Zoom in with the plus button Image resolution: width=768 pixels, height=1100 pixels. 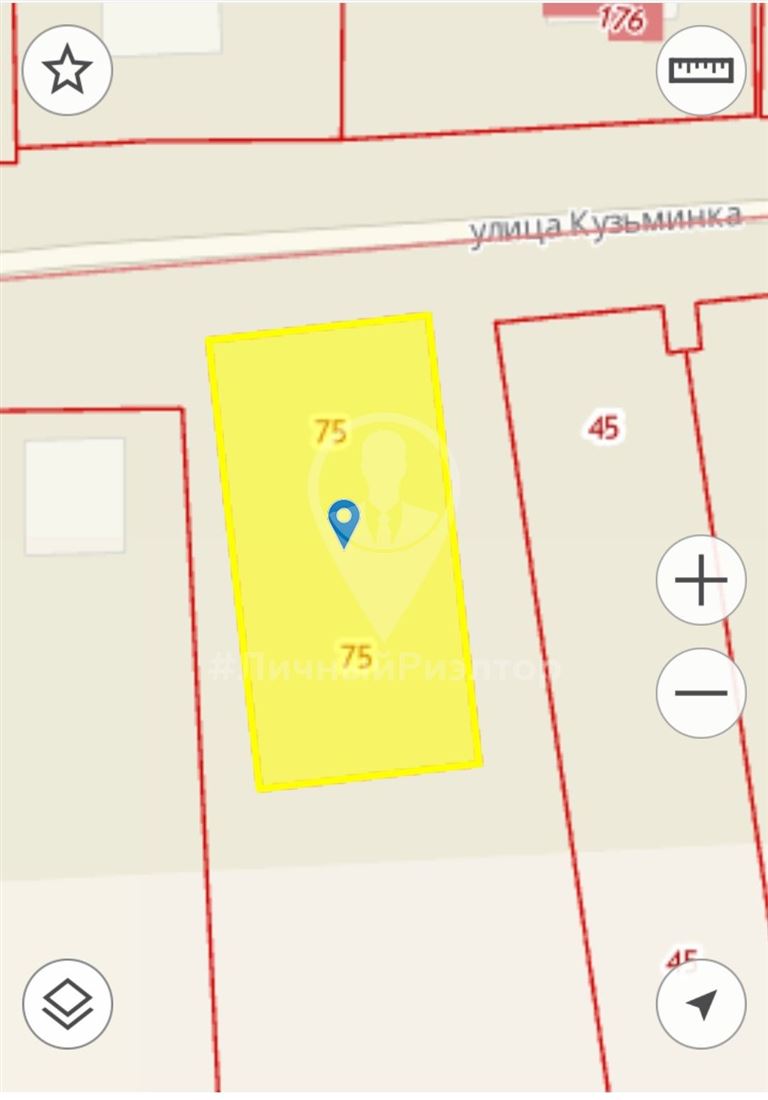click(x=701, y=581)
